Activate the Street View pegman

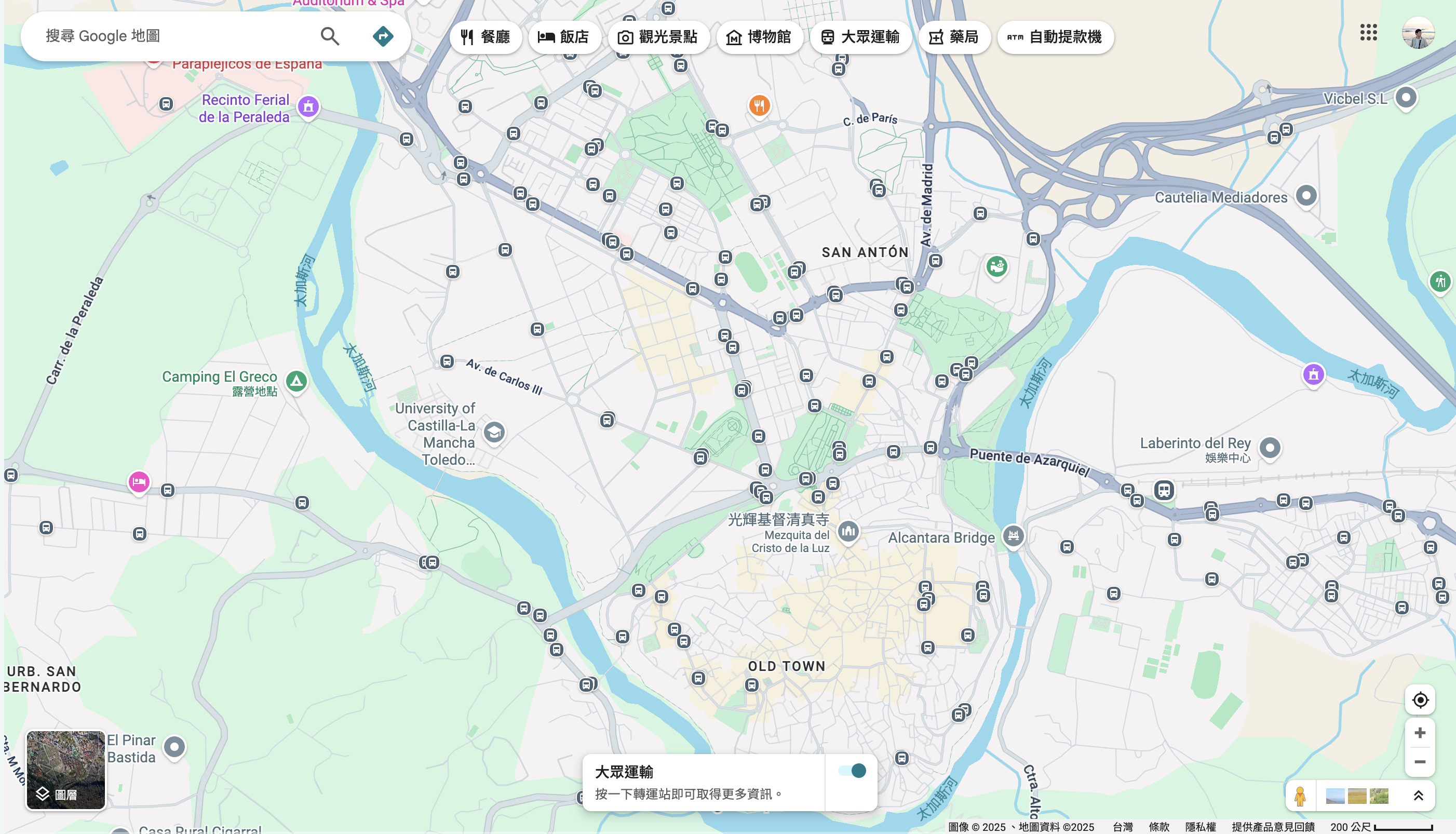(1300, 796)
